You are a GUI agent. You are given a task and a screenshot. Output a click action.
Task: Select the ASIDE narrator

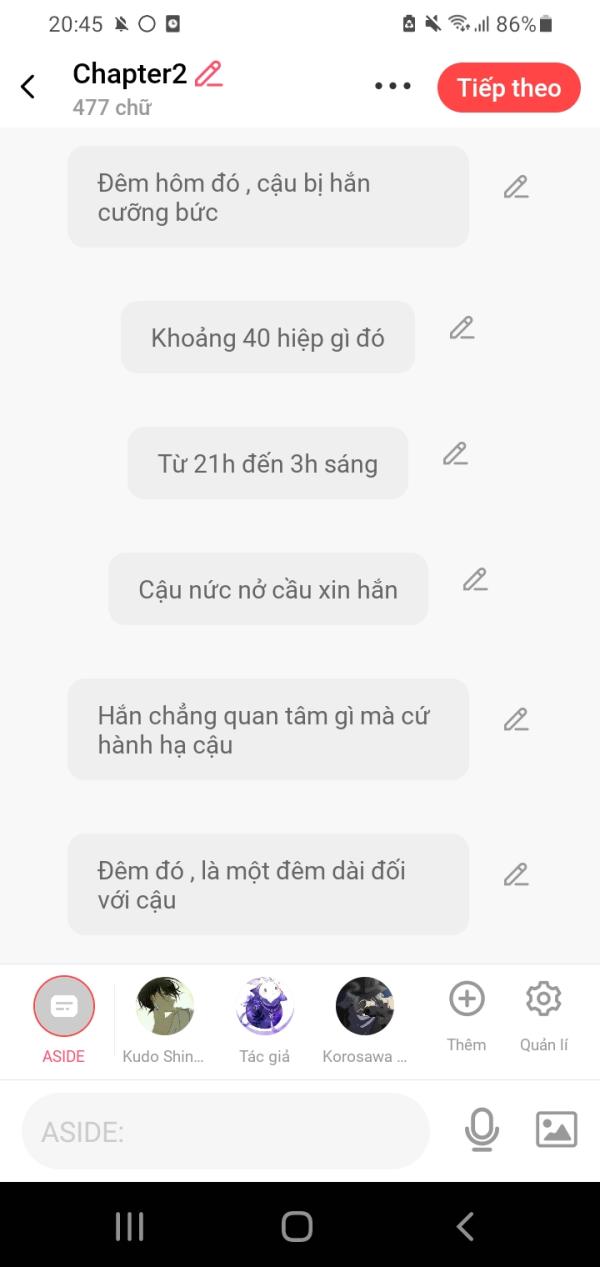(64, 1007)
